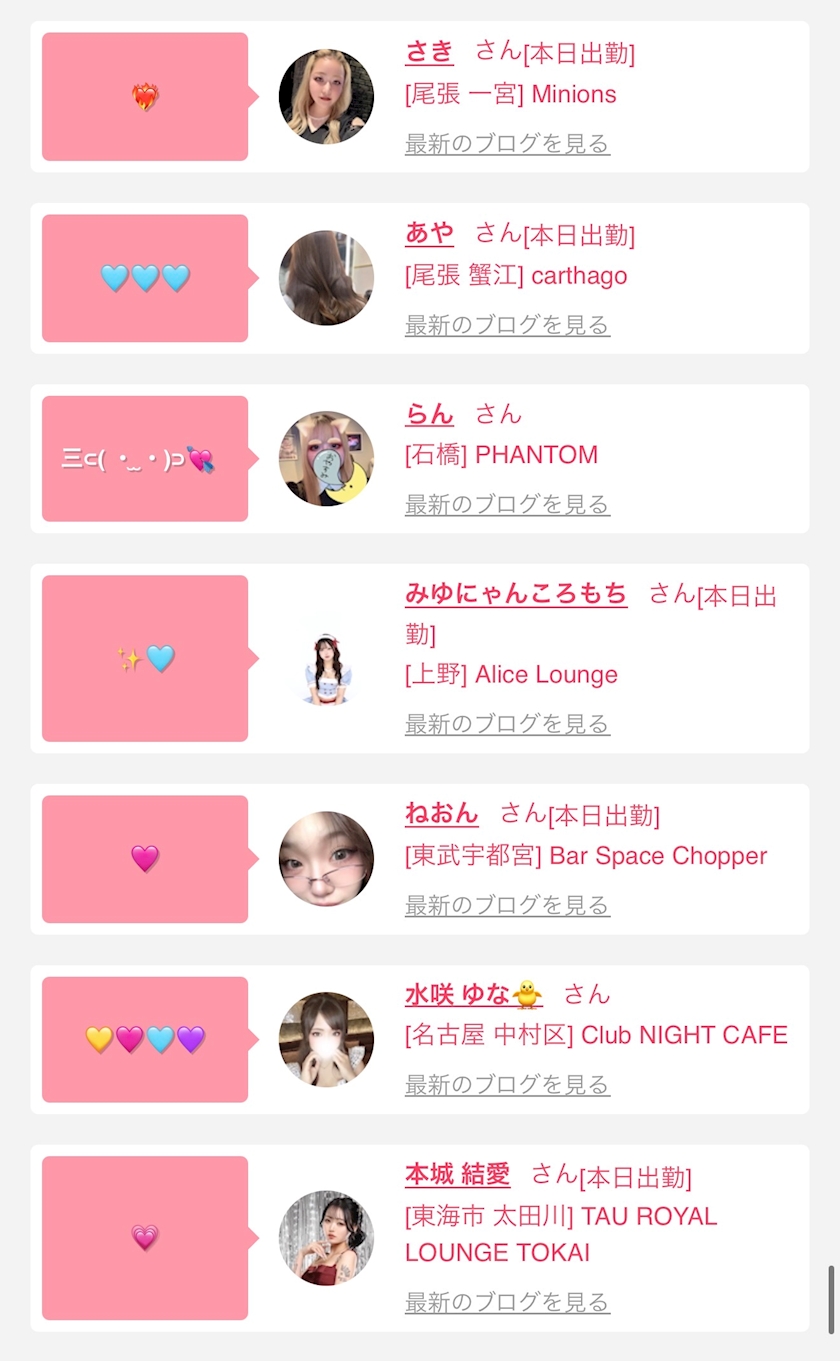Viewport: 840px width, 1361px height.
Task: Open さき's profile name link
Action: click(429, 51)
